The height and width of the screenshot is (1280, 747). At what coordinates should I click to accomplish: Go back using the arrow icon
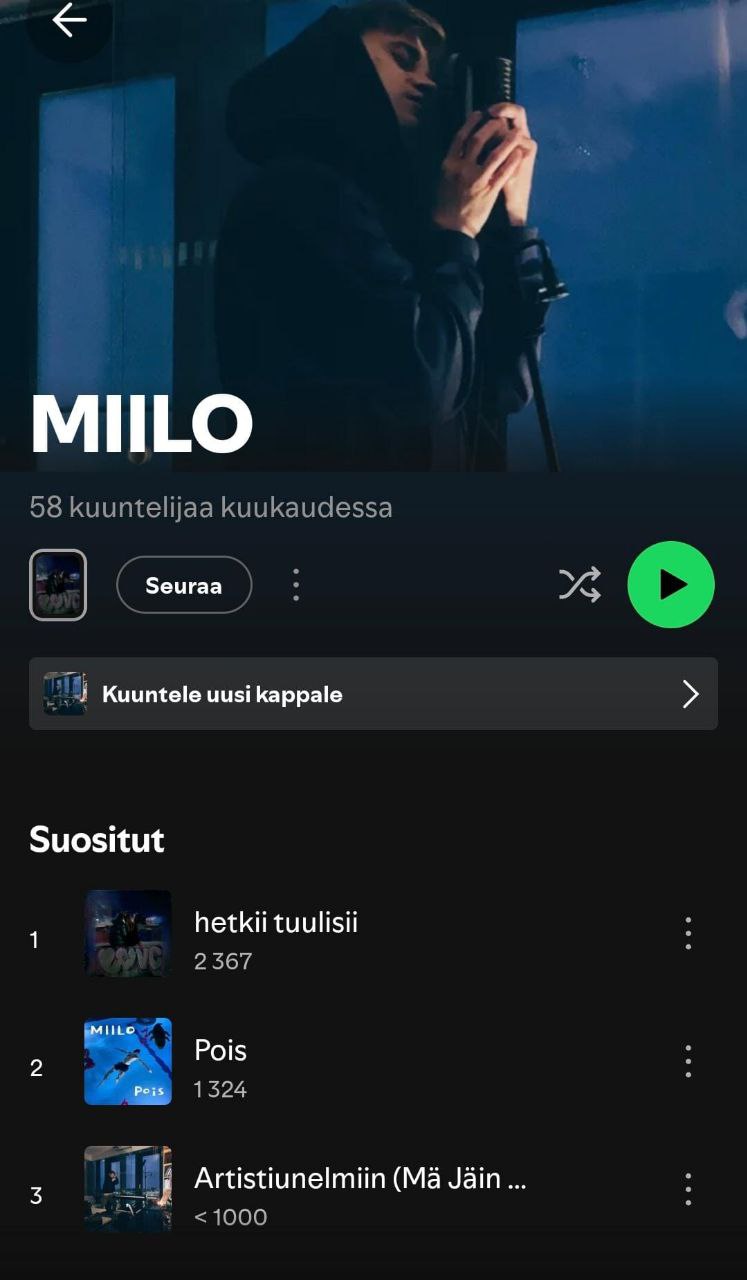(69, 20)
